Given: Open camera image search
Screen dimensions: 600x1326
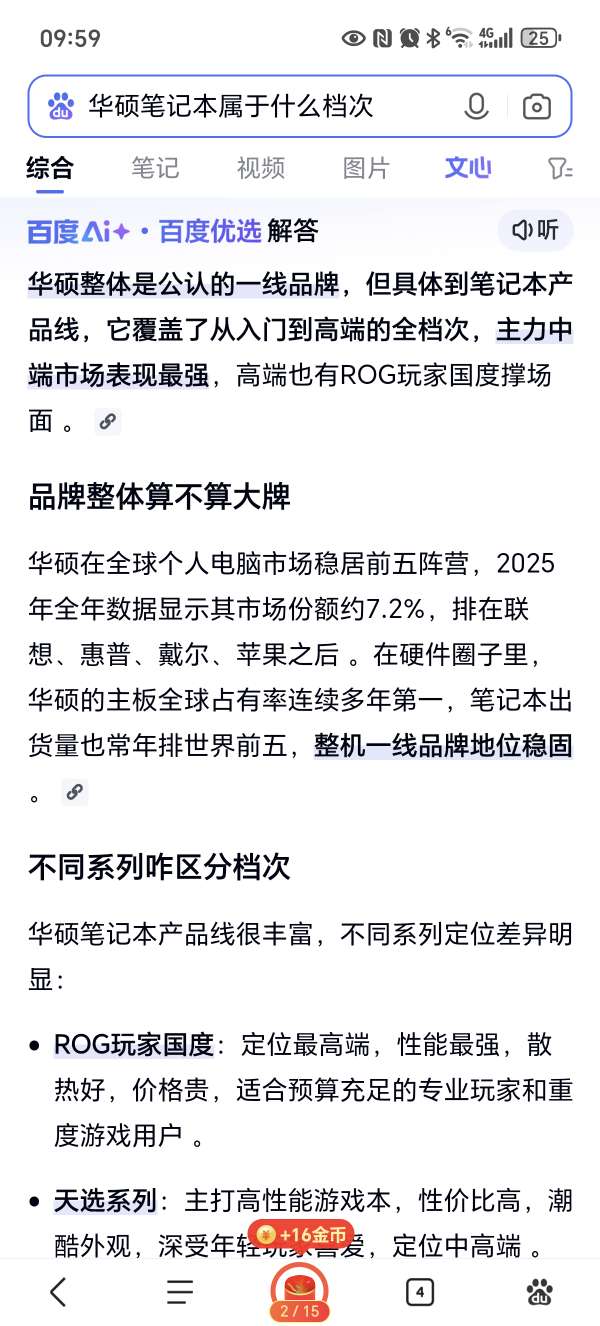Looking at the screenshot, I should [x=537, y=107].
